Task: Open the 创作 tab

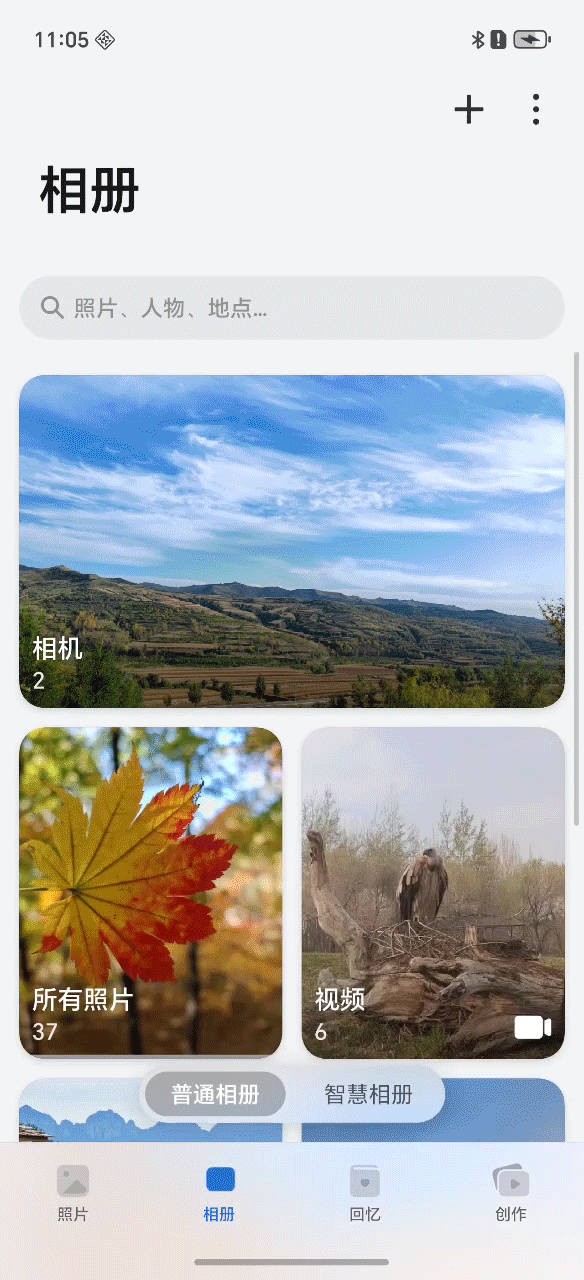Action: (x=511, y=1193)
